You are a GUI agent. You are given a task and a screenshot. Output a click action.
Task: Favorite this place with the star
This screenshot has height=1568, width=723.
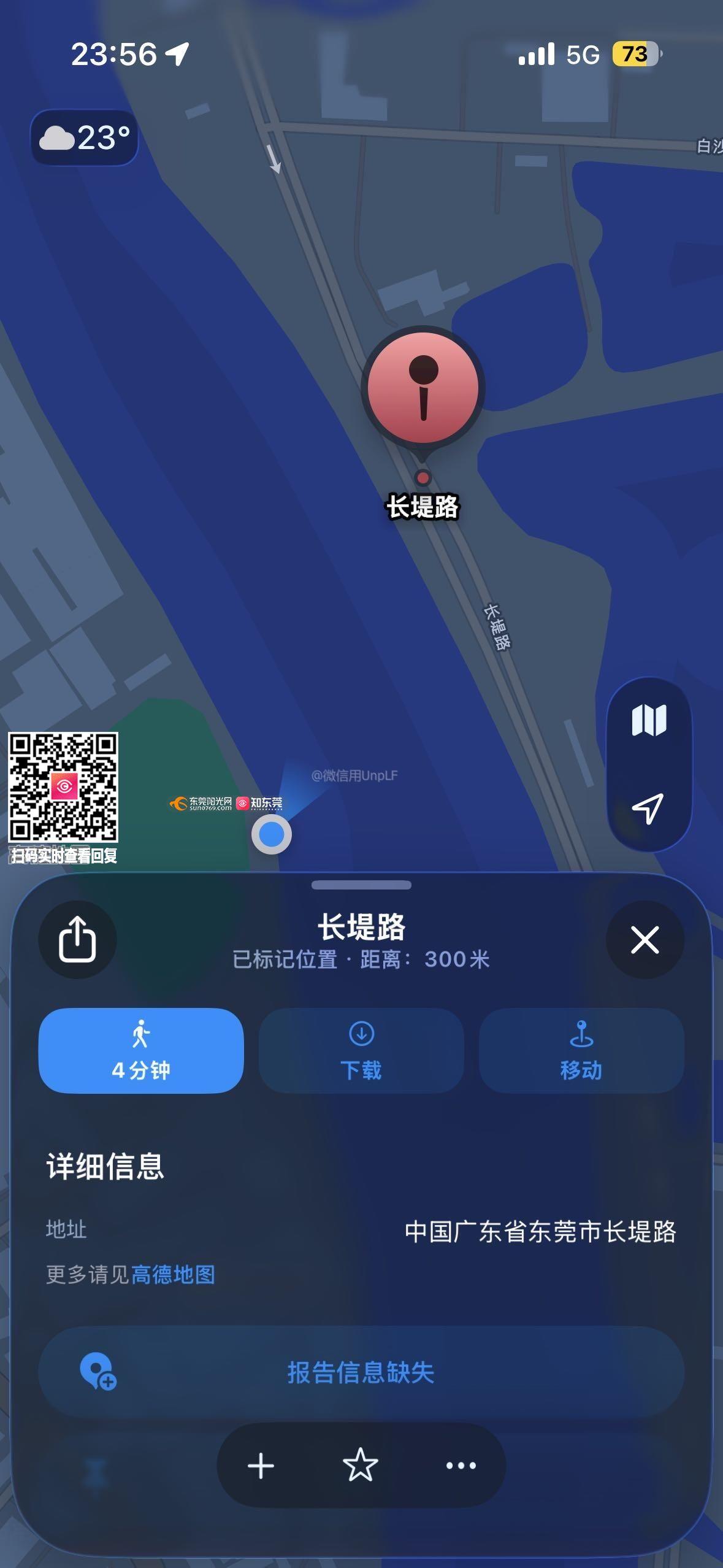tap(361, 1466)
